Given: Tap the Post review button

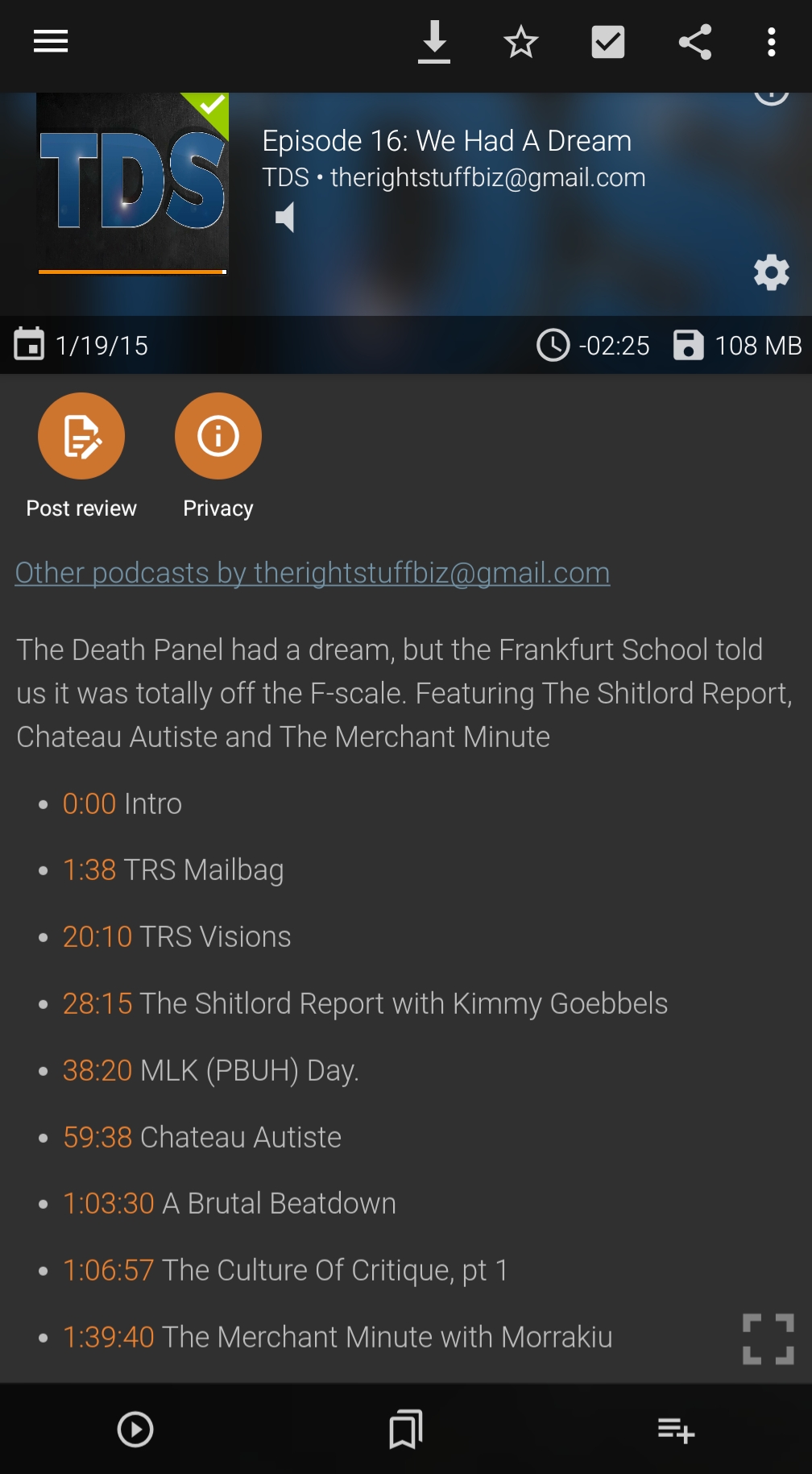Looking at the screenshot, I should pyautogui.click(x=81, y=436).
